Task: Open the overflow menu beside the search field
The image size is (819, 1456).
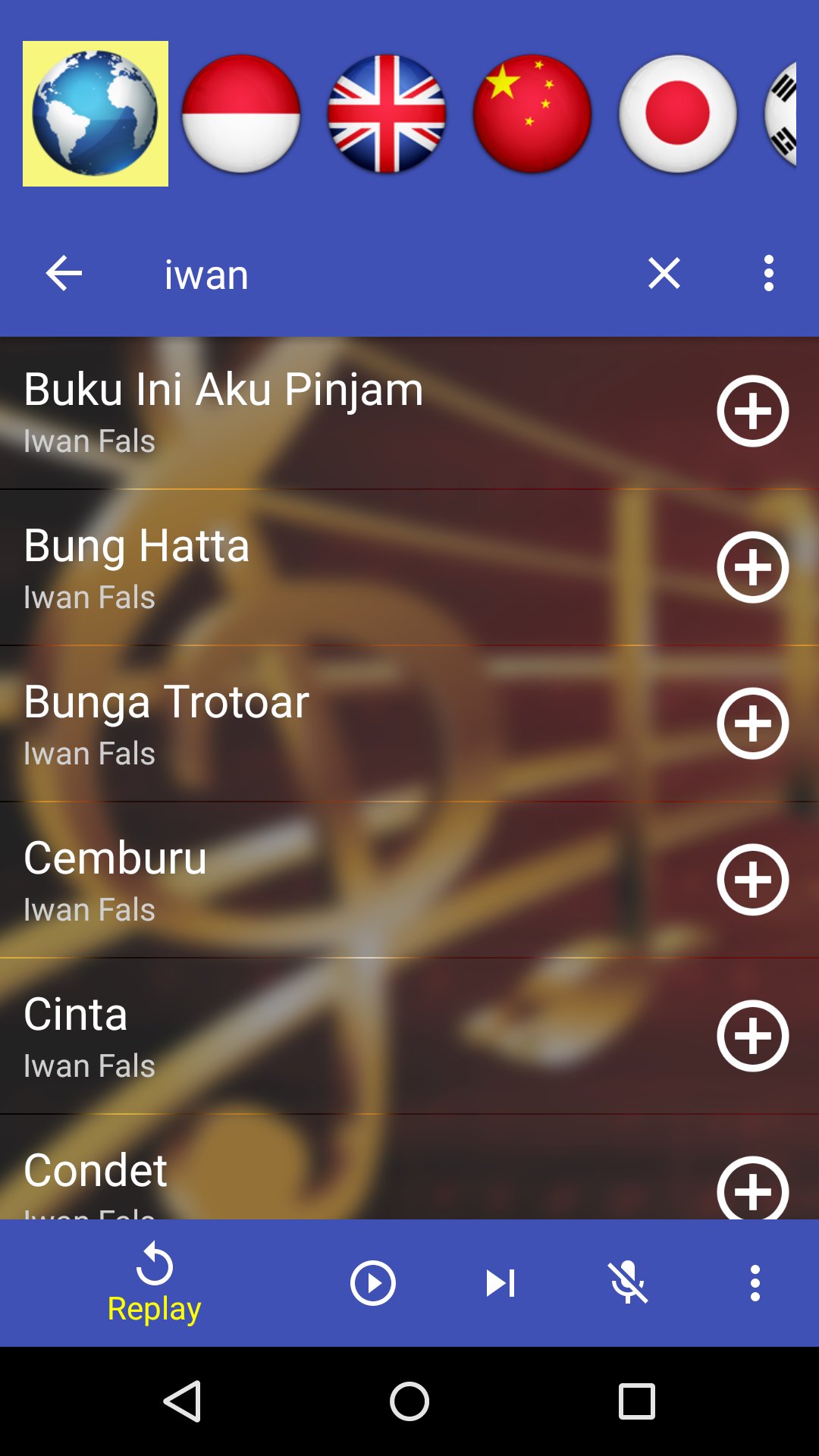Action: coord(769,273)
